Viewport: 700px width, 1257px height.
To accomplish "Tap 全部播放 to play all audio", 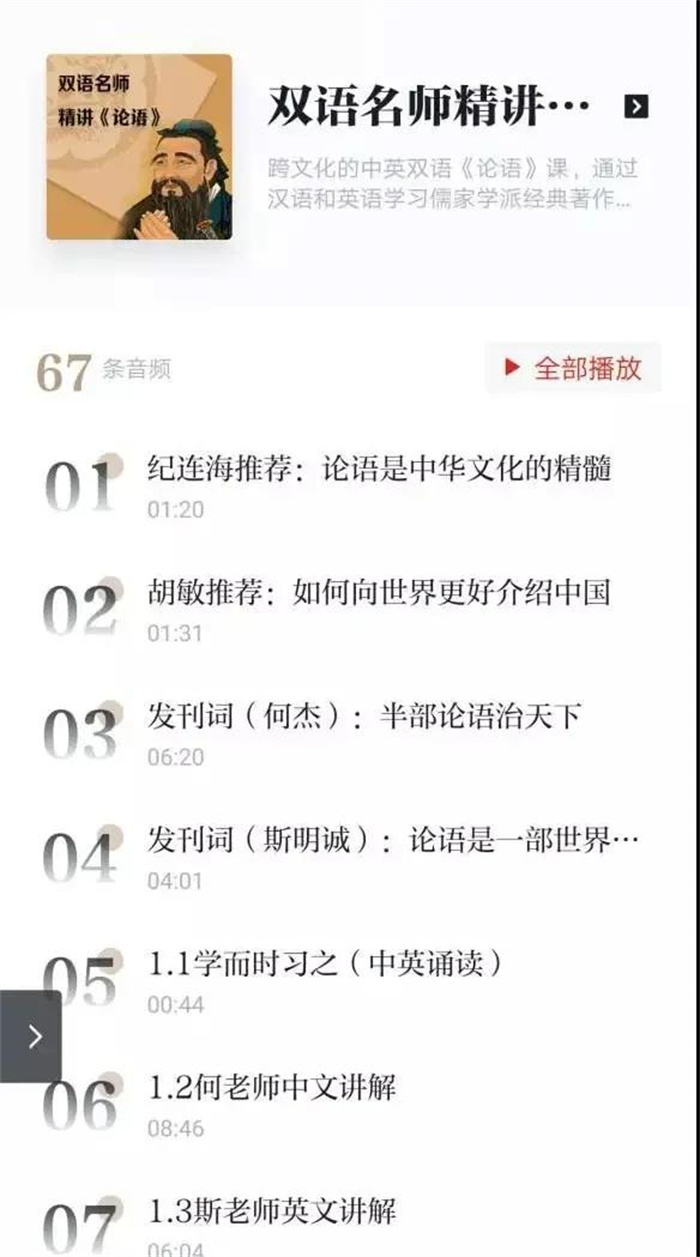I will (573, 368).
